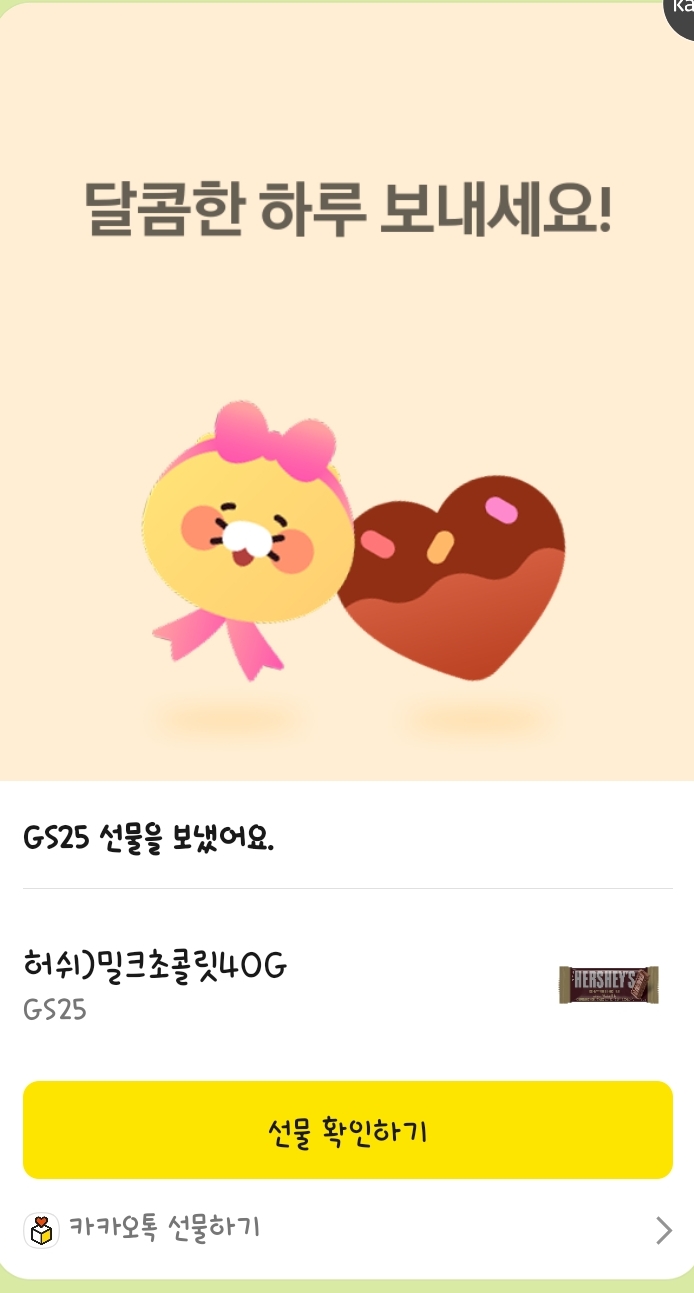Tap the yellow 선물 확인하기 button
Image resolution: width=694 pixels, height=1293 pixels.
pyautogui.click(x=347, y=1130)
